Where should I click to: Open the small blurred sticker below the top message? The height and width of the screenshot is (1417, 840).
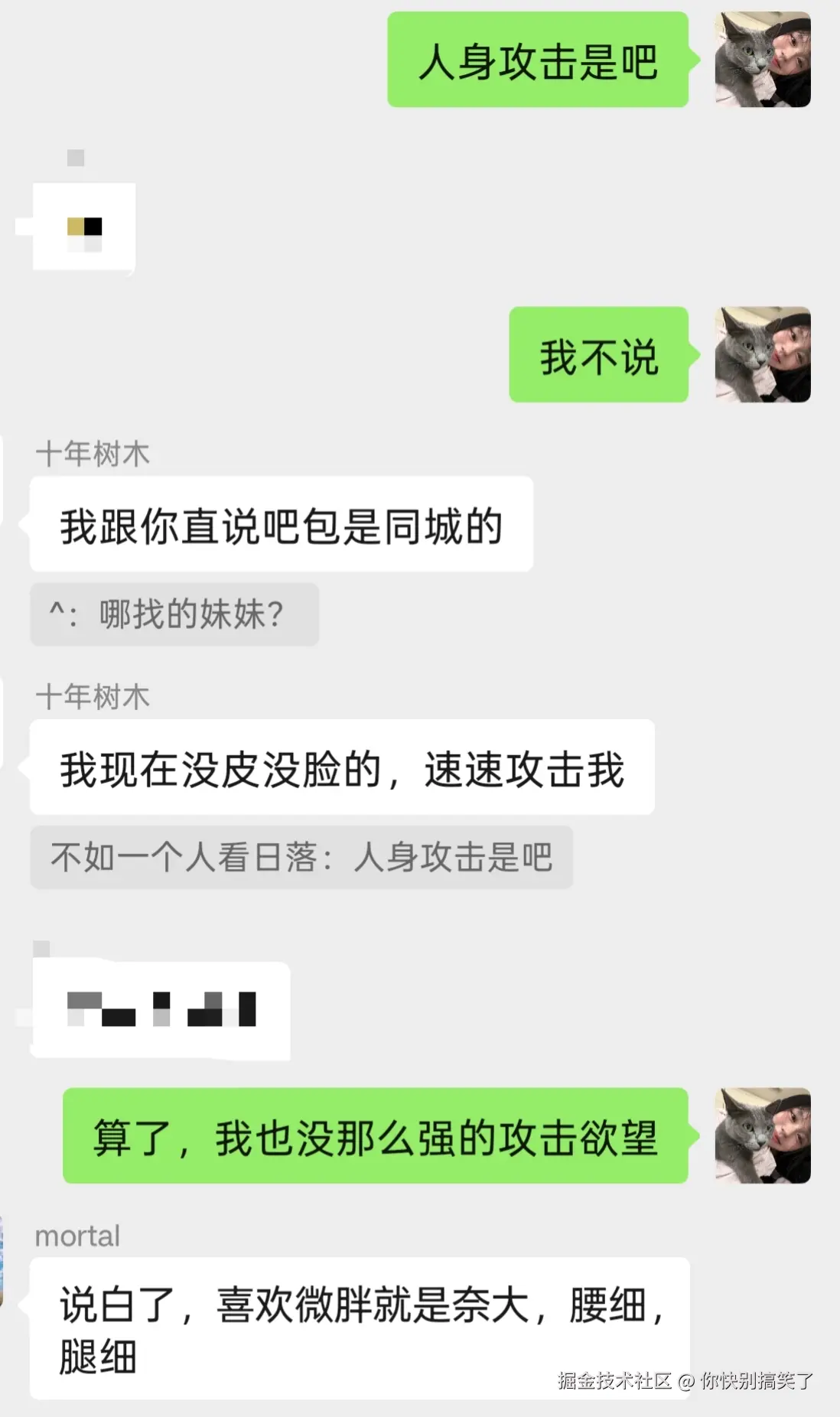(x=83, y=227)
